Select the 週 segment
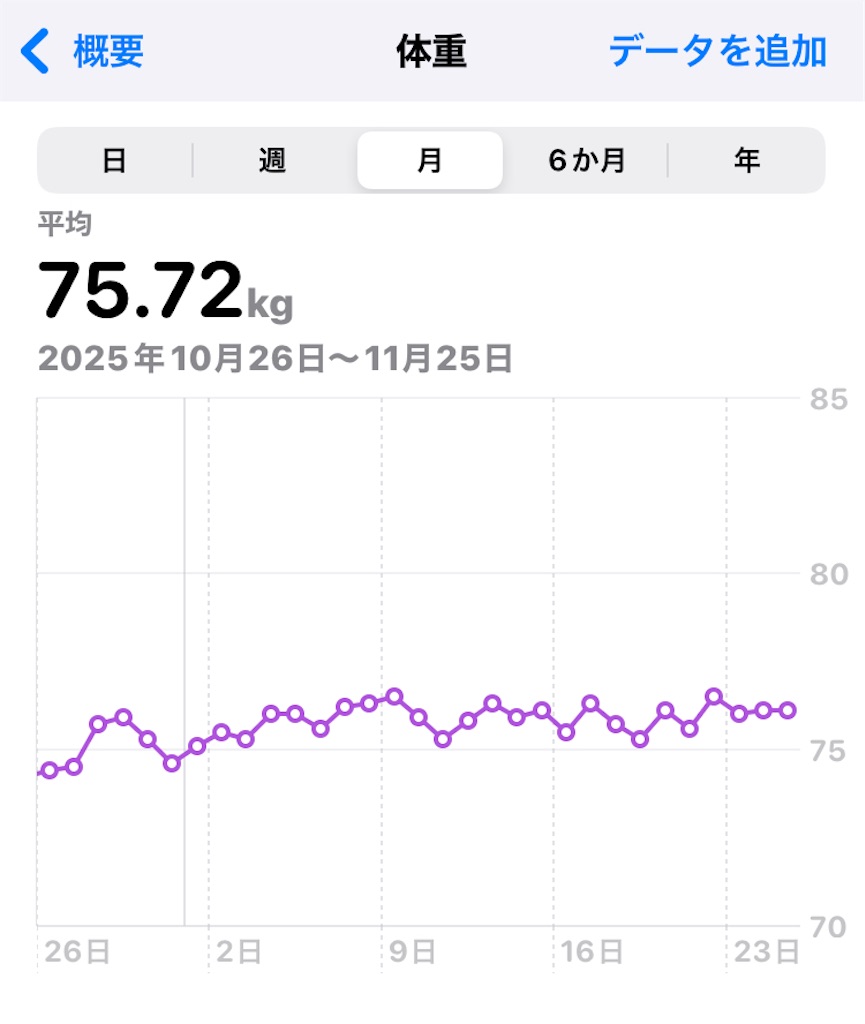This screenshot has width=865, height=1024. (x=272, y=160)
